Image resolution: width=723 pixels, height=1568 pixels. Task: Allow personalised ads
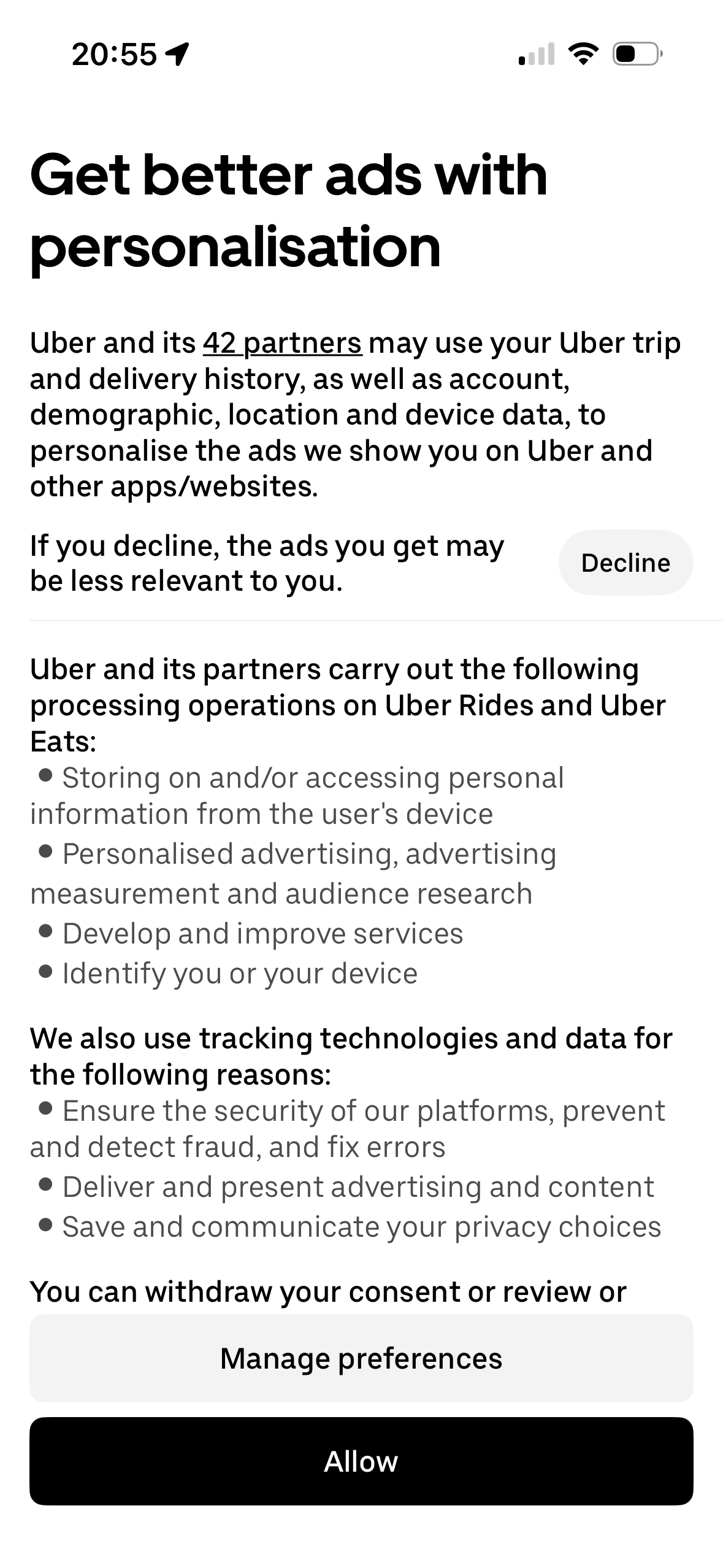[x=361, y=1461]
